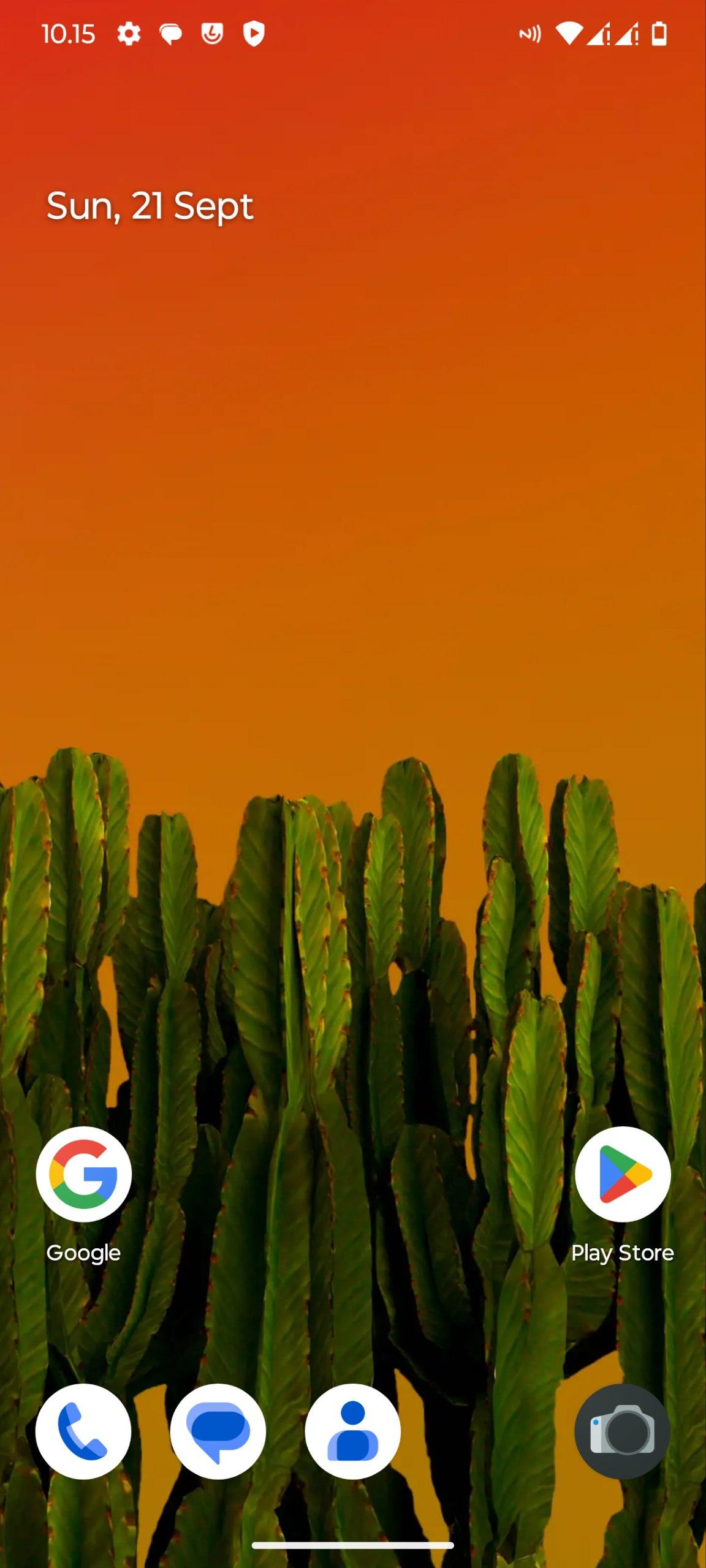The width and height of the screenshot is (706, 1568).
Task: Open the Messages app
Action: 218,1431
